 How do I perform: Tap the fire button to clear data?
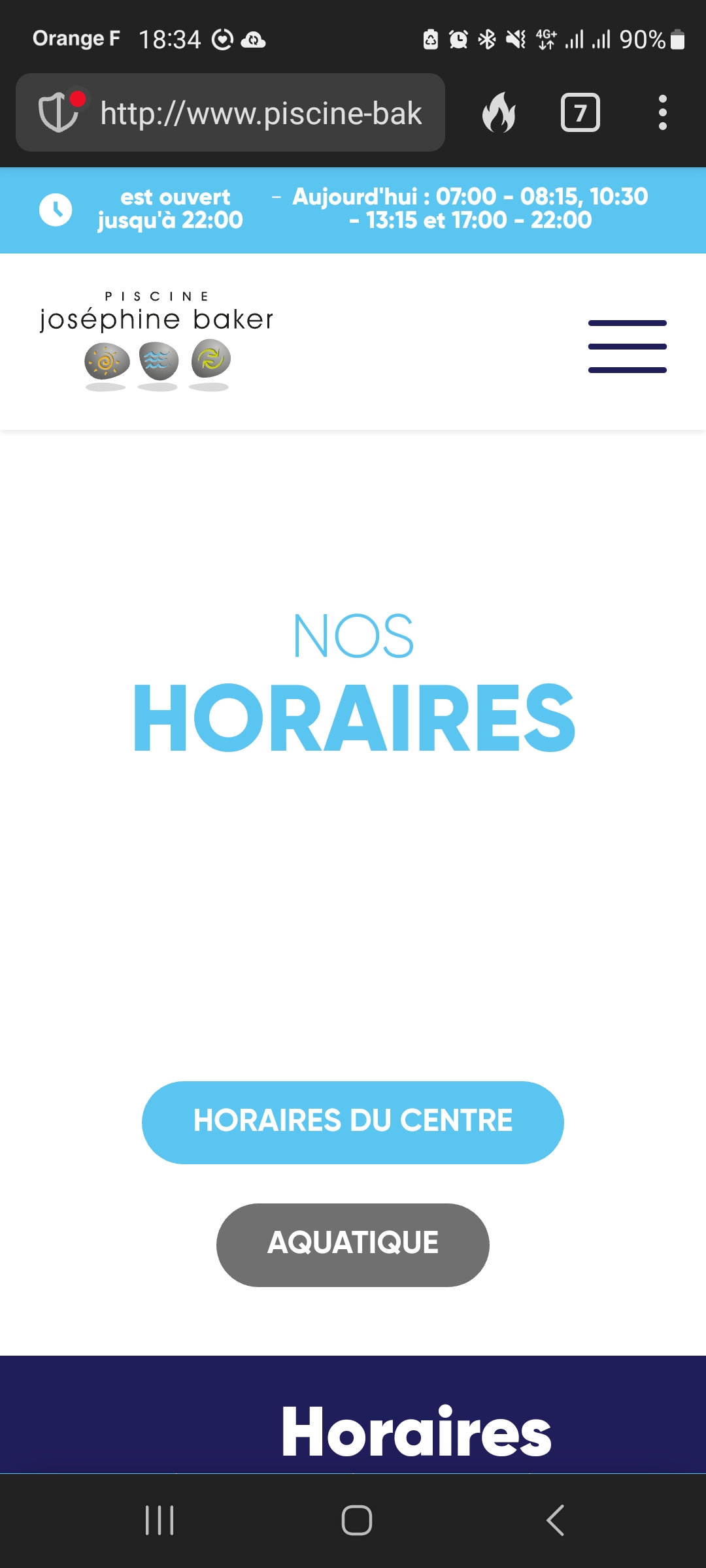499,113
